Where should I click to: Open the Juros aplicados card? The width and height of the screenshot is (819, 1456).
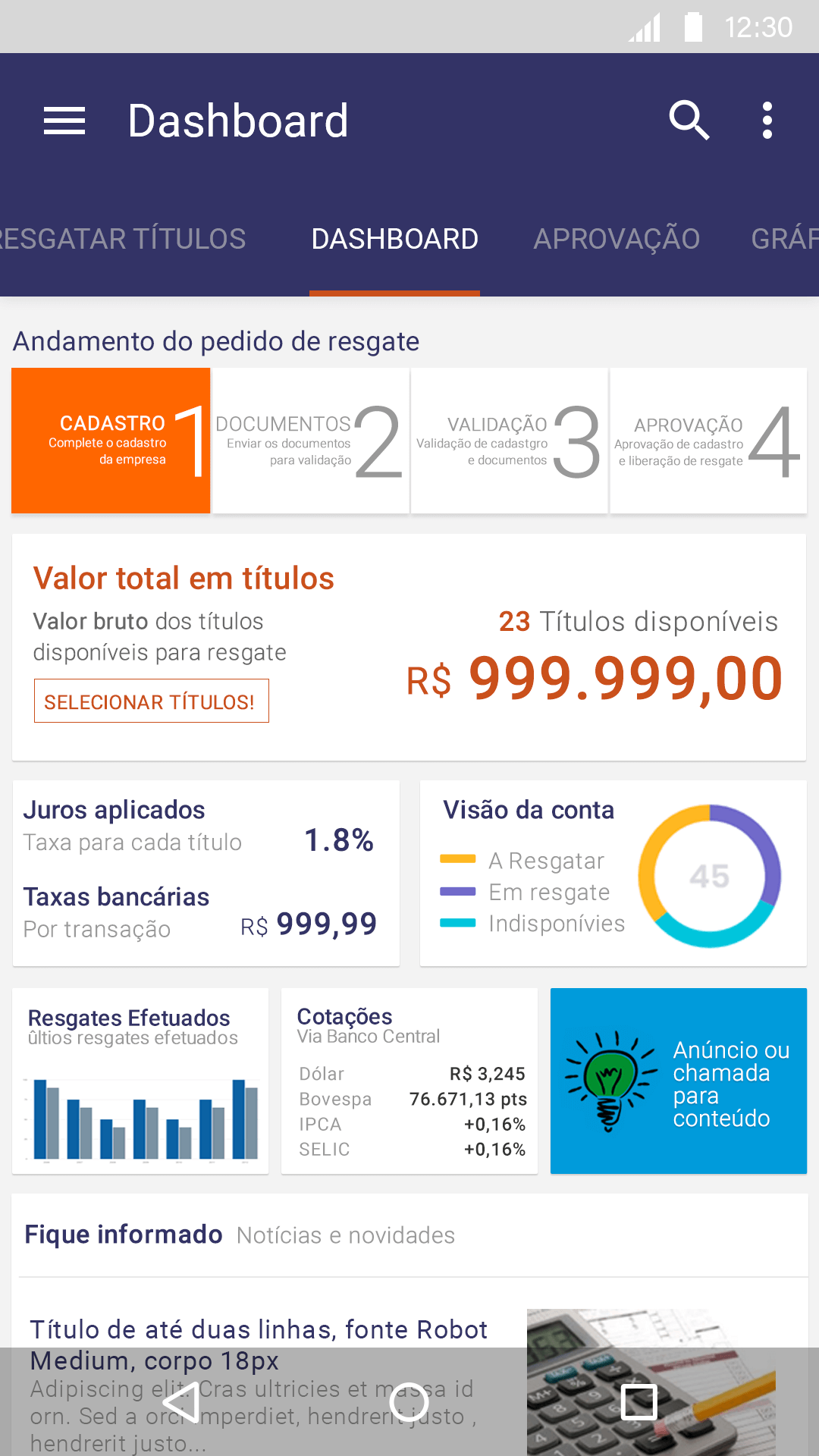(206, 873)
